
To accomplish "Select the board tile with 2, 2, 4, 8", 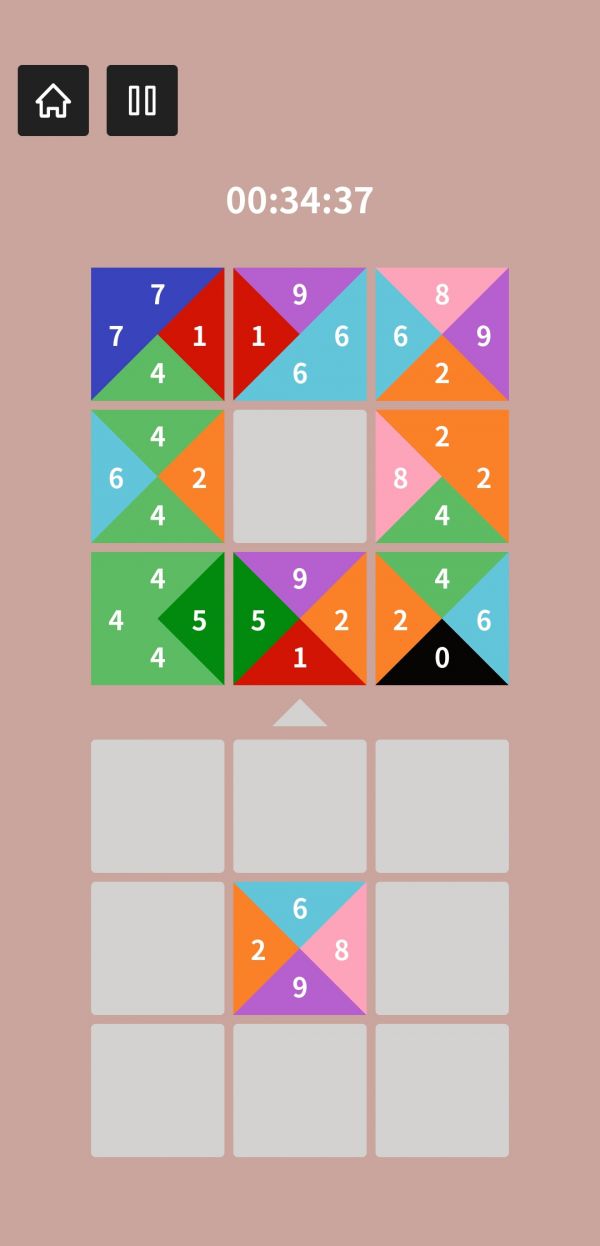I will [442, 476].
